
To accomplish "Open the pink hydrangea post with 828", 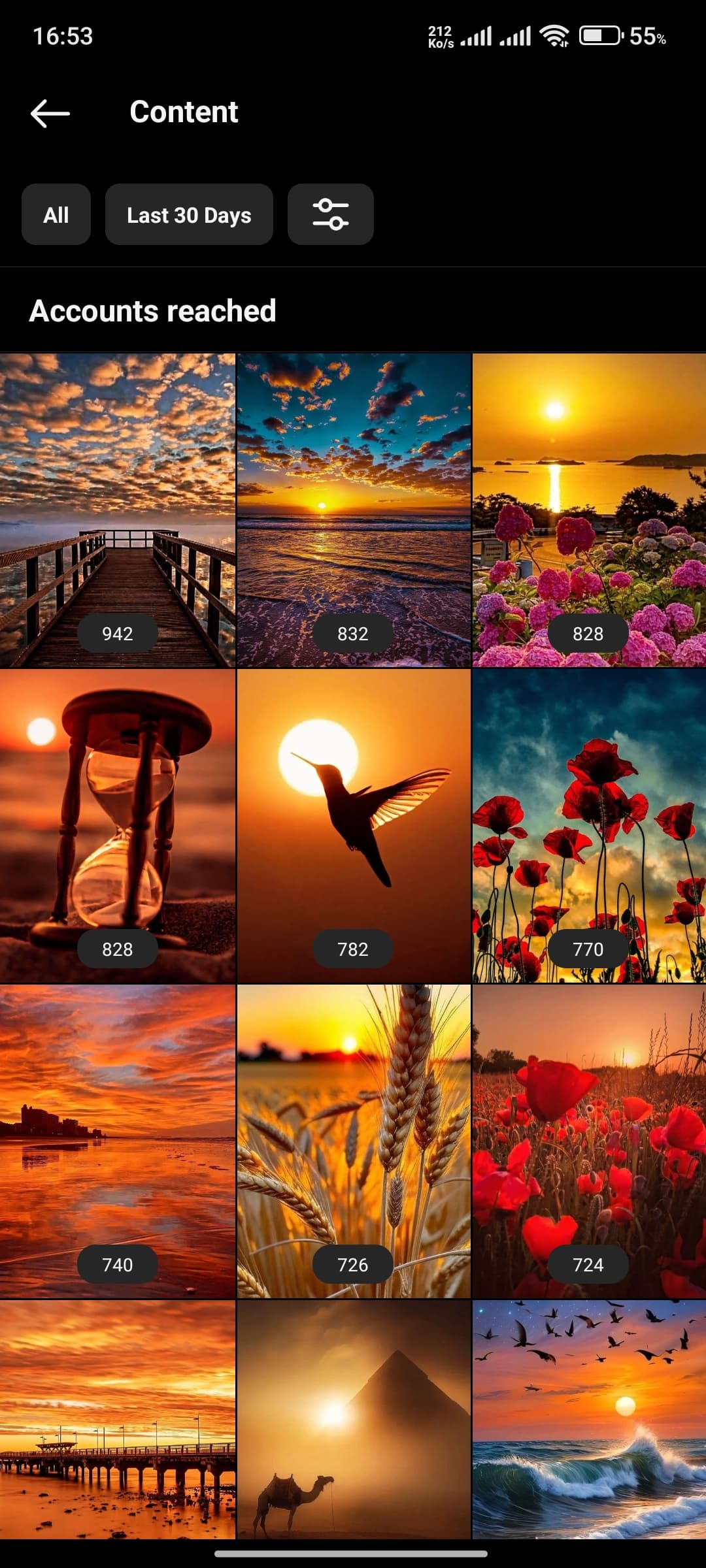I will click(589, 510).
